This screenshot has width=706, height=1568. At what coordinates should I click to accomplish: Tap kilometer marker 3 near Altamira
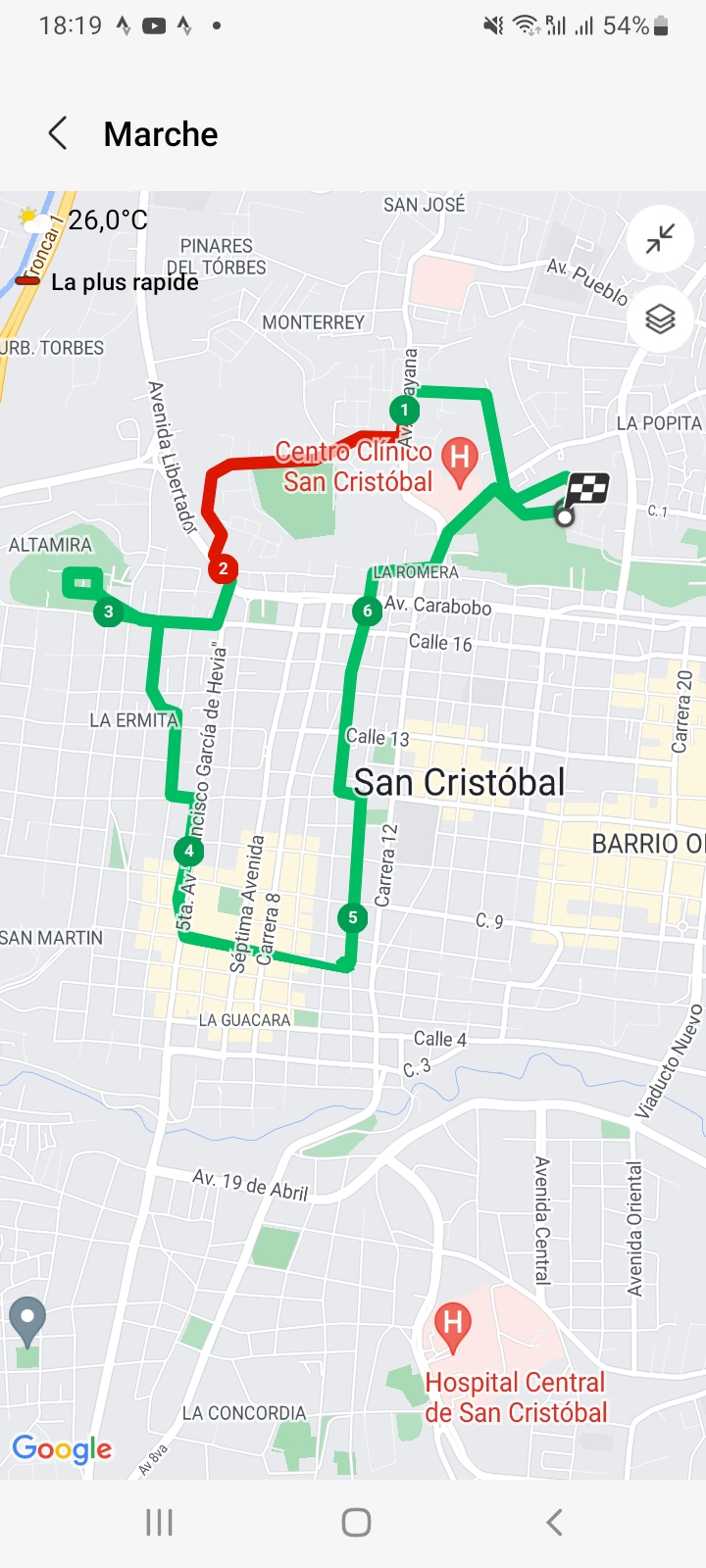[108, 612]
